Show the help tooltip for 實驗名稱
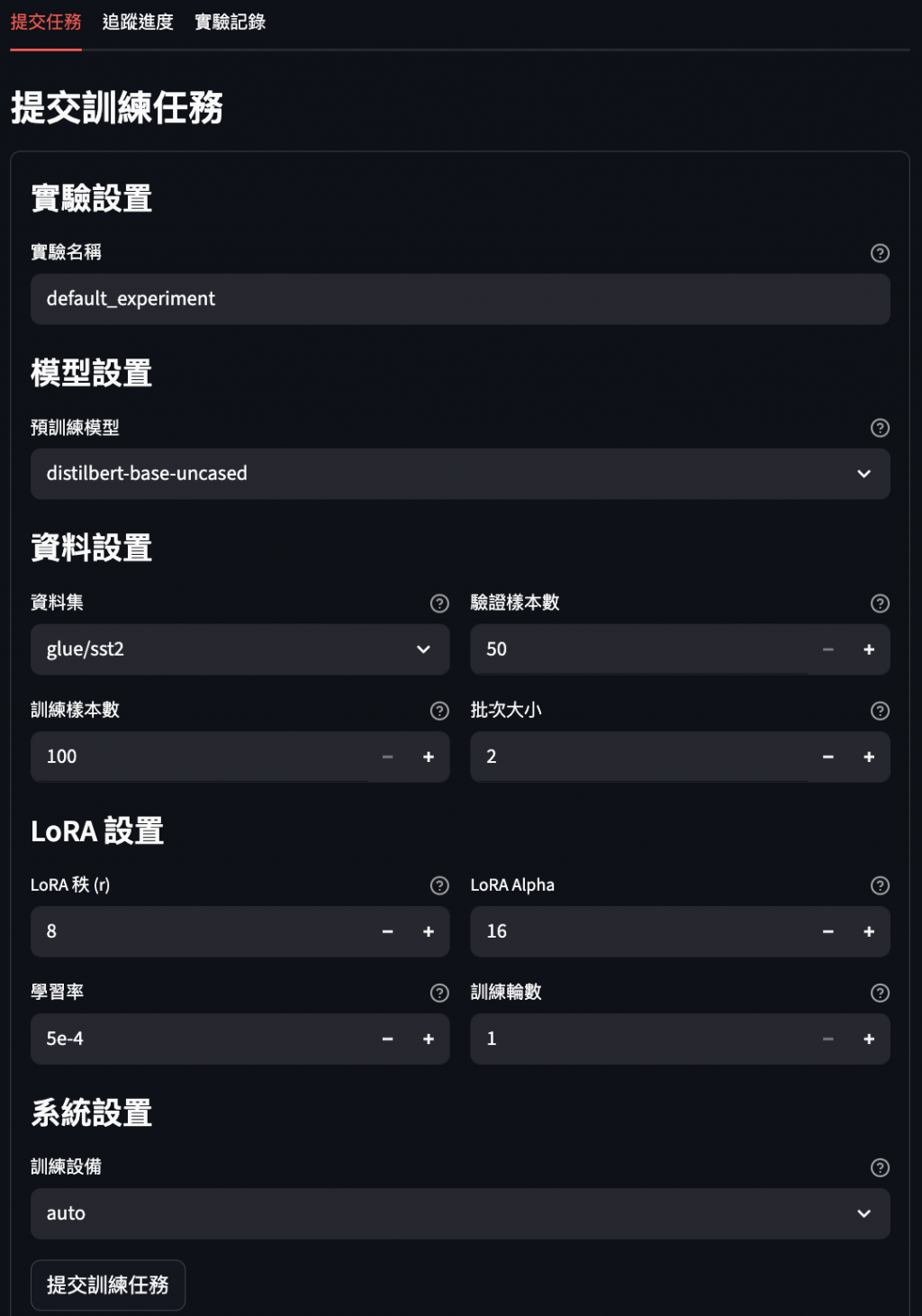 [x=881, y=253]
